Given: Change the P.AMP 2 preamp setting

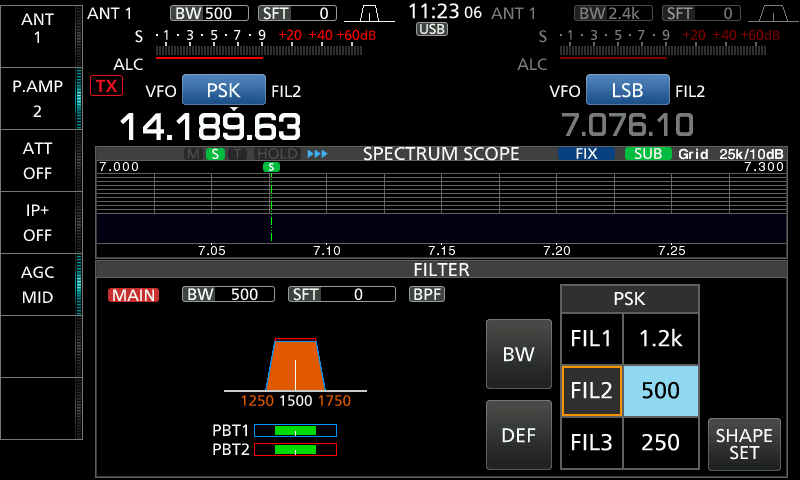Looking at the screenshot, I should click(38, 98).
